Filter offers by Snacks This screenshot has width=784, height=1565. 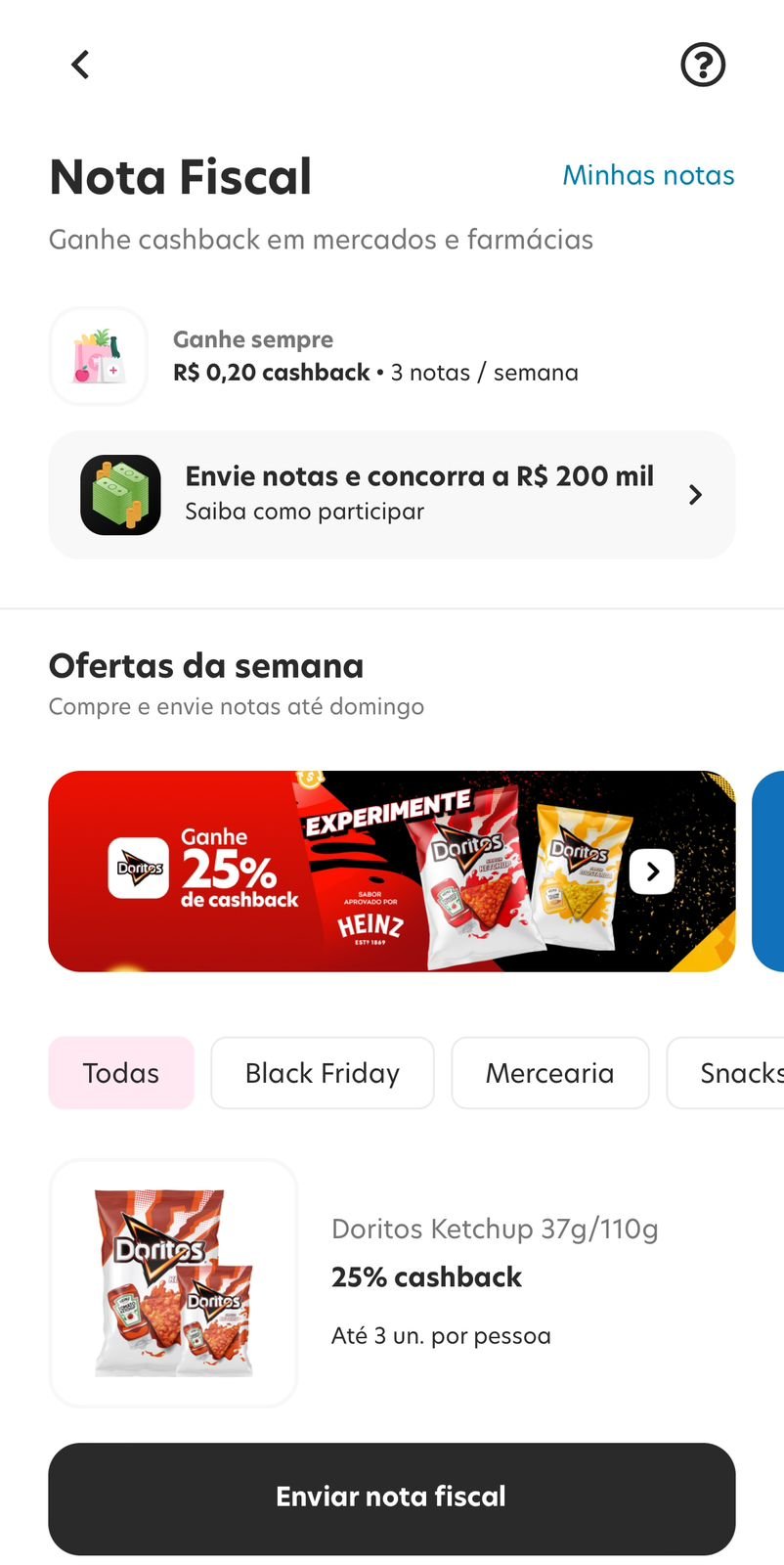(733, 1073)
